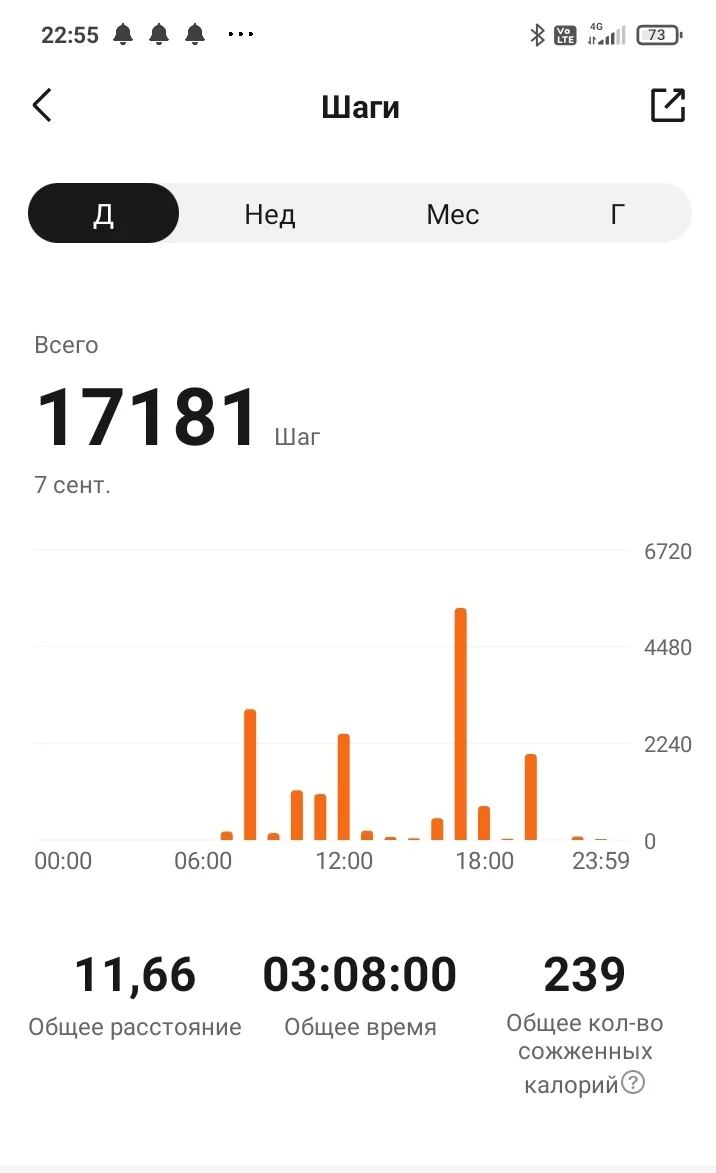Share the steps report
Viewport: 716px width, 1173px height.
[x=667, y=105]
